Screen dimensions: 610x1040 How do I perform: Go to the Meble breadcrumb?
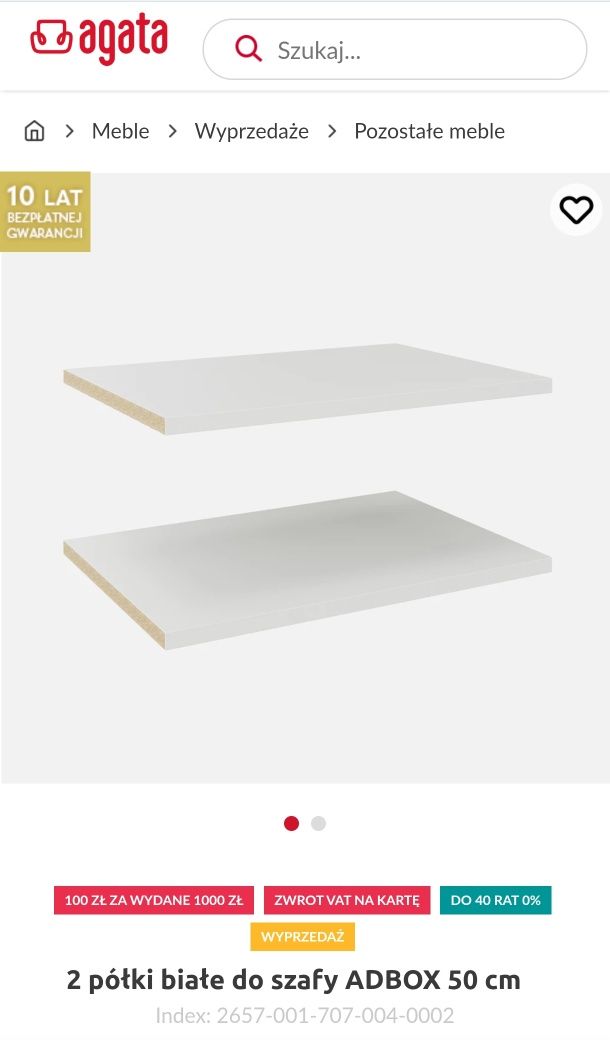120,131
